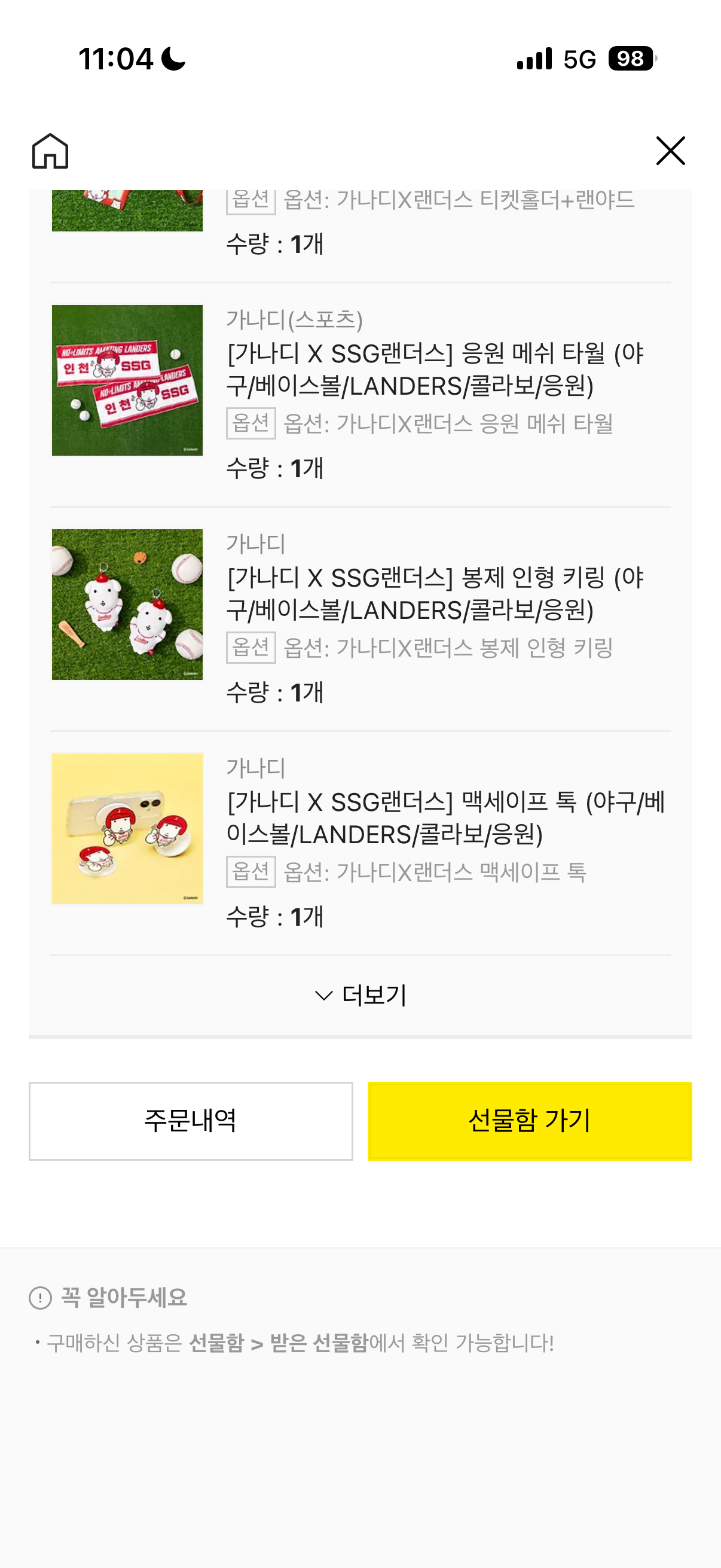This screenshot has height=1568, width=721.
Task: Go to the home page icon
Action: (50, 151)
